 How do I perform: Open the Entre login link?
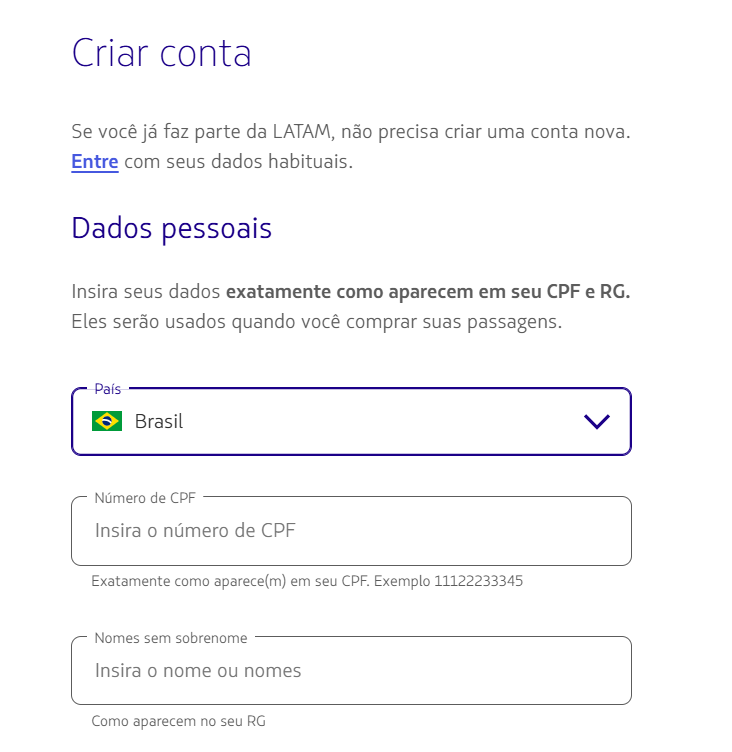95,161
